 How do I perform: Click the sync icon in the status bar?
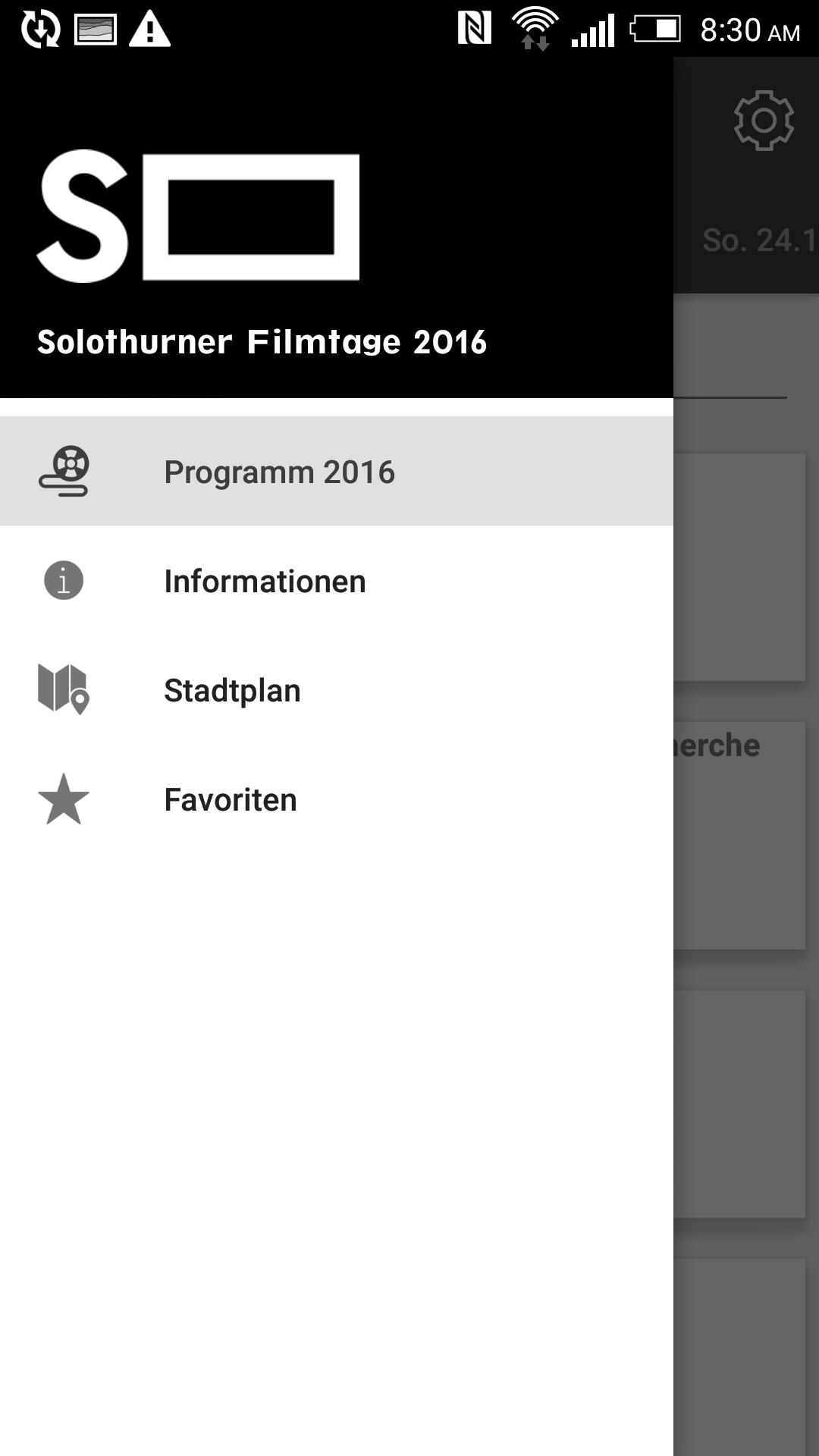tap(43, 30)
